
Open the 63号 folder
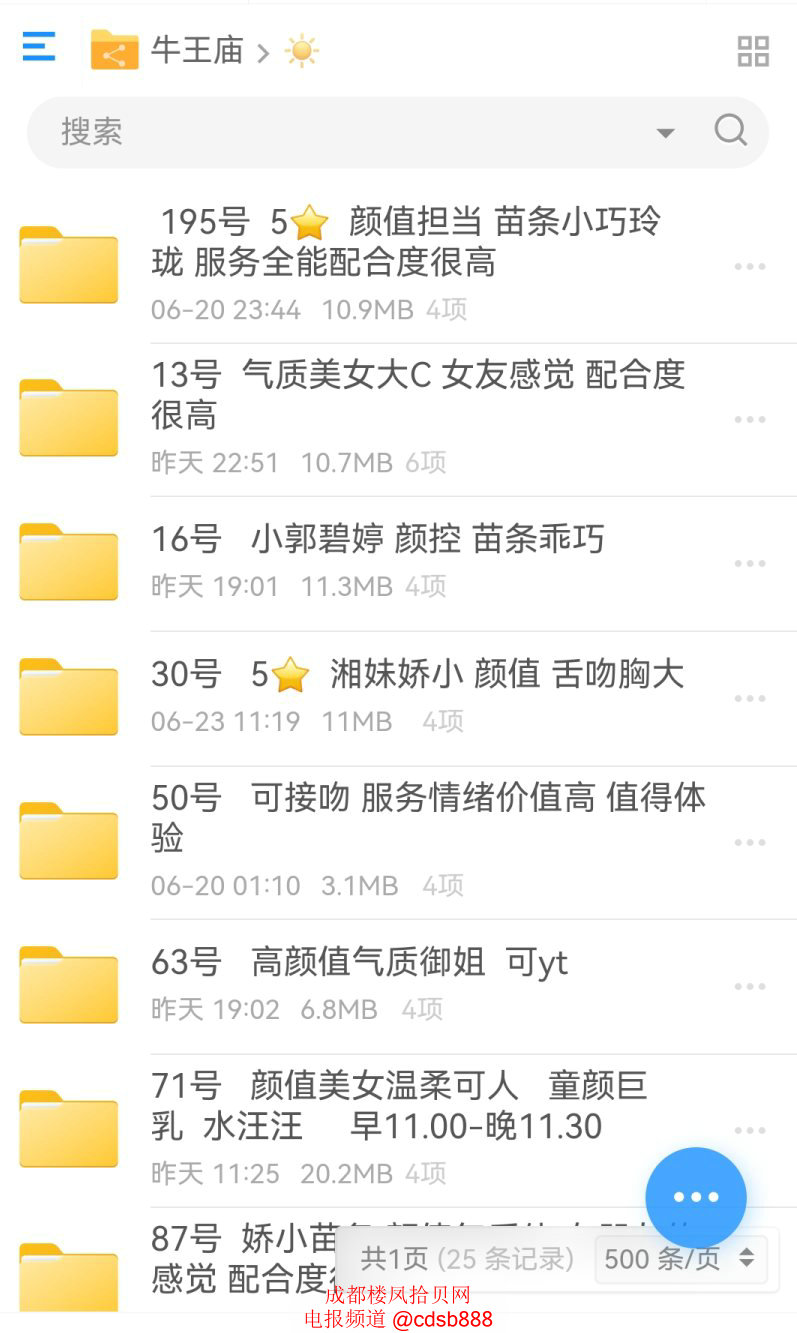(x=398, y=986)
